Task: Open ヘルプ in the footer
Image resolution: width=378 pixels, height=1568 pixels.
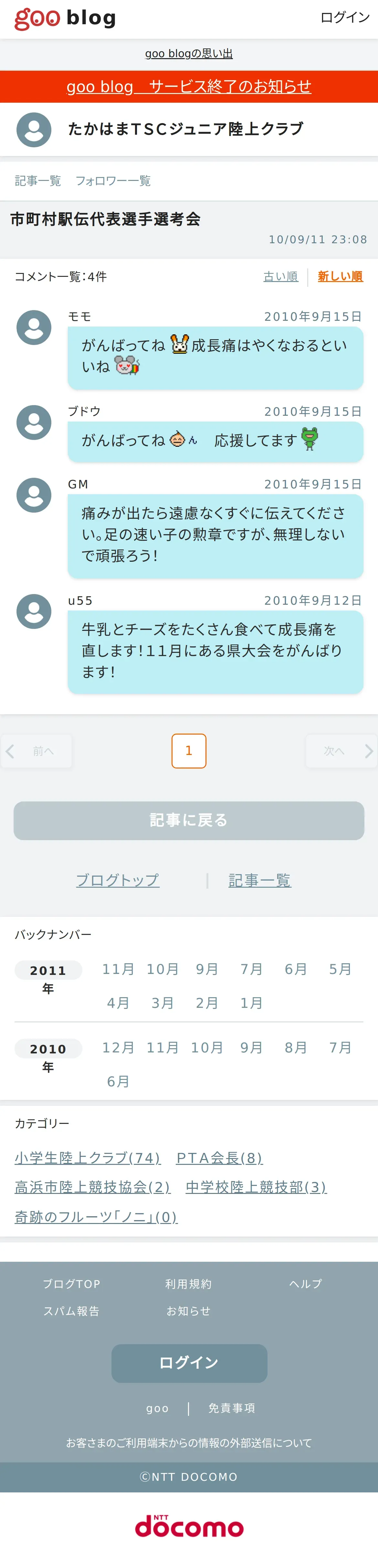Action: pos(306,1284)
